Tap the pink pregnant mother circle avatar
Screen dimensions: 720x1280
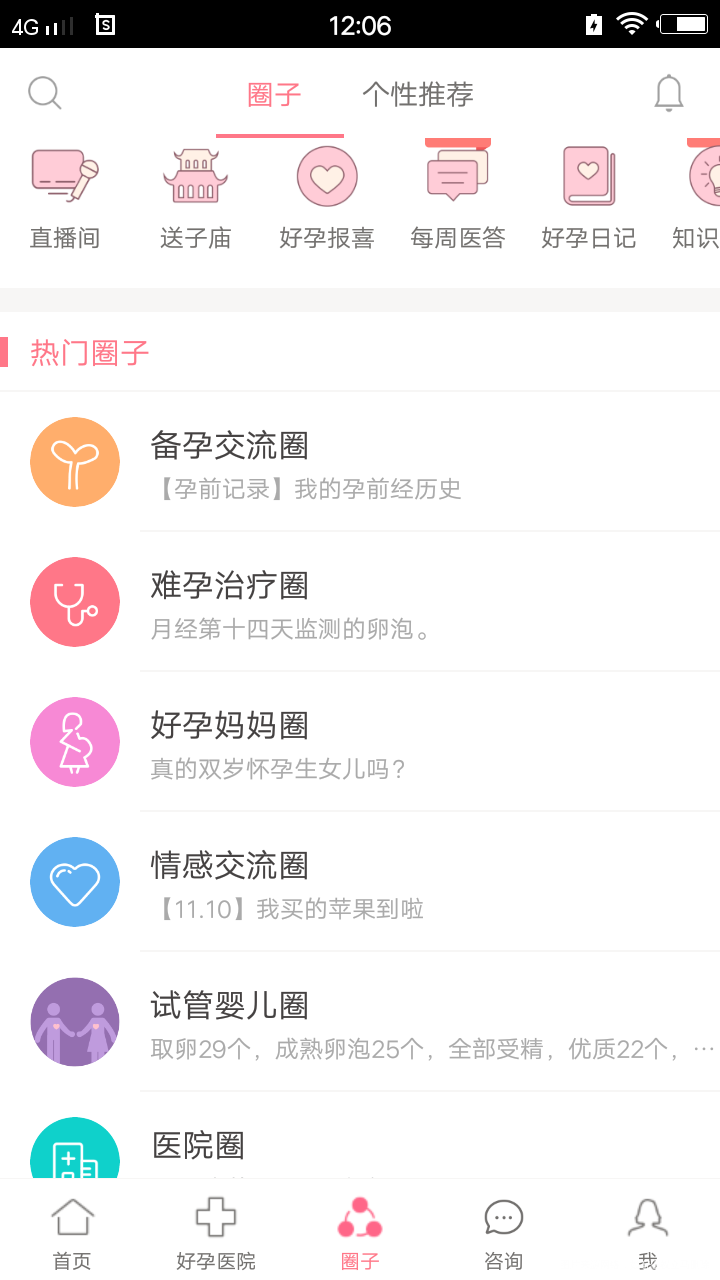pos(75,742)
